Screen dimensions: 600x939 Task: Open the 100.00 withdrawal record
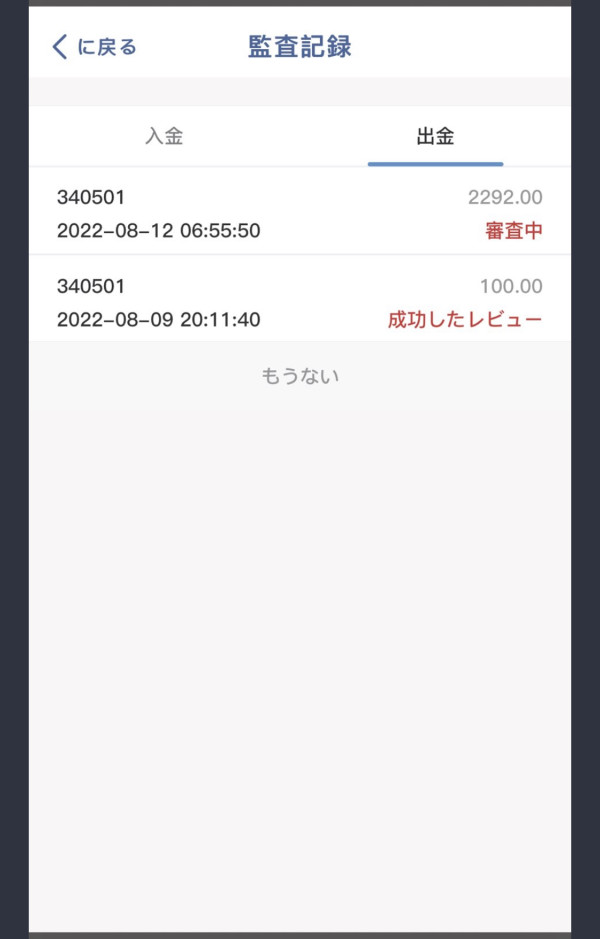(x=299, y=302)
